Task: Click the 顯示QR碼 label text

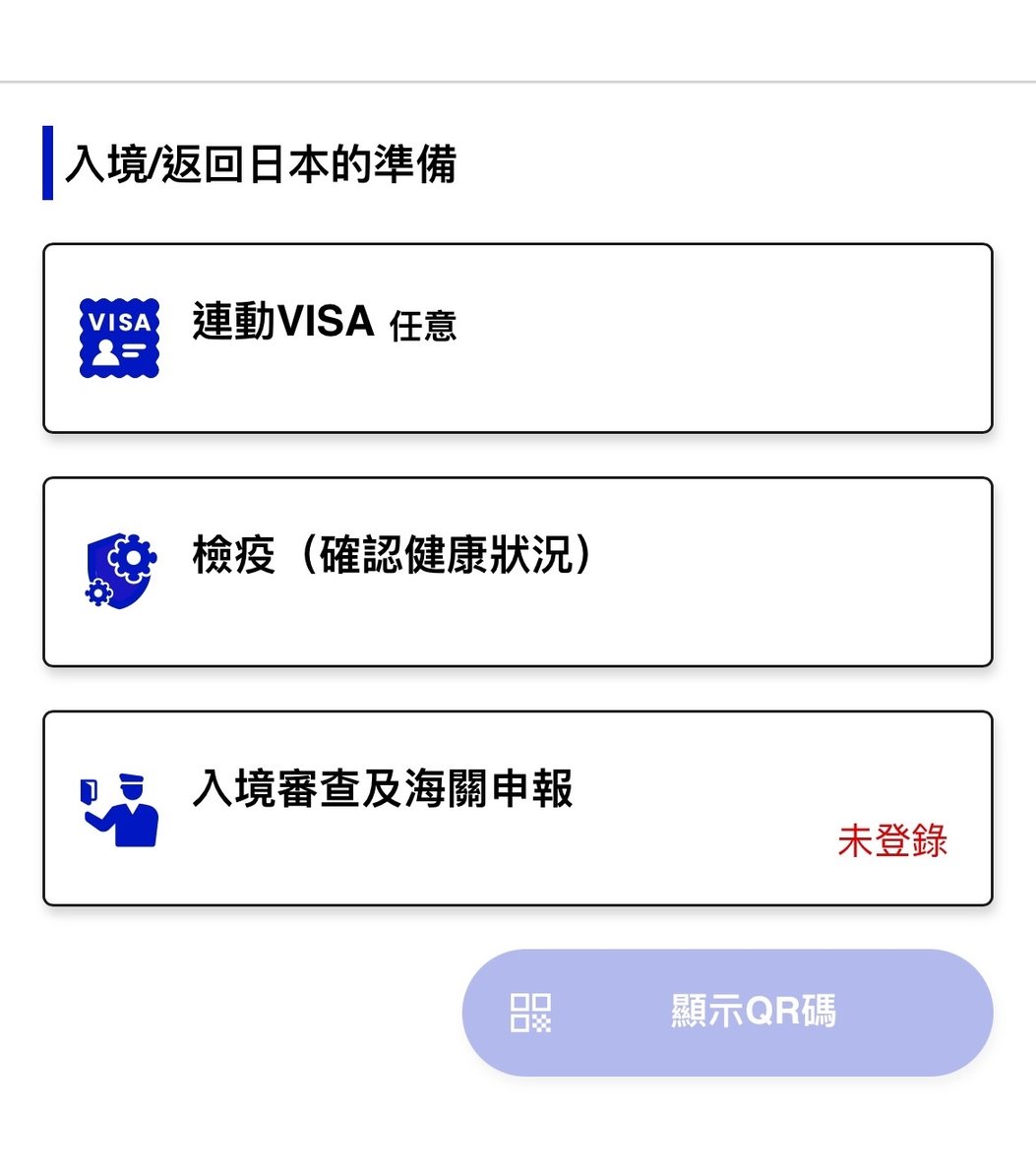Action: (x=753, y=1012)
